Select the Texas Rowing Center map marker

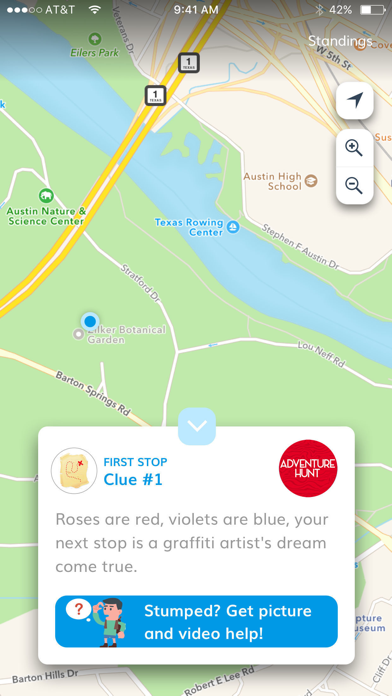[233, 228]
